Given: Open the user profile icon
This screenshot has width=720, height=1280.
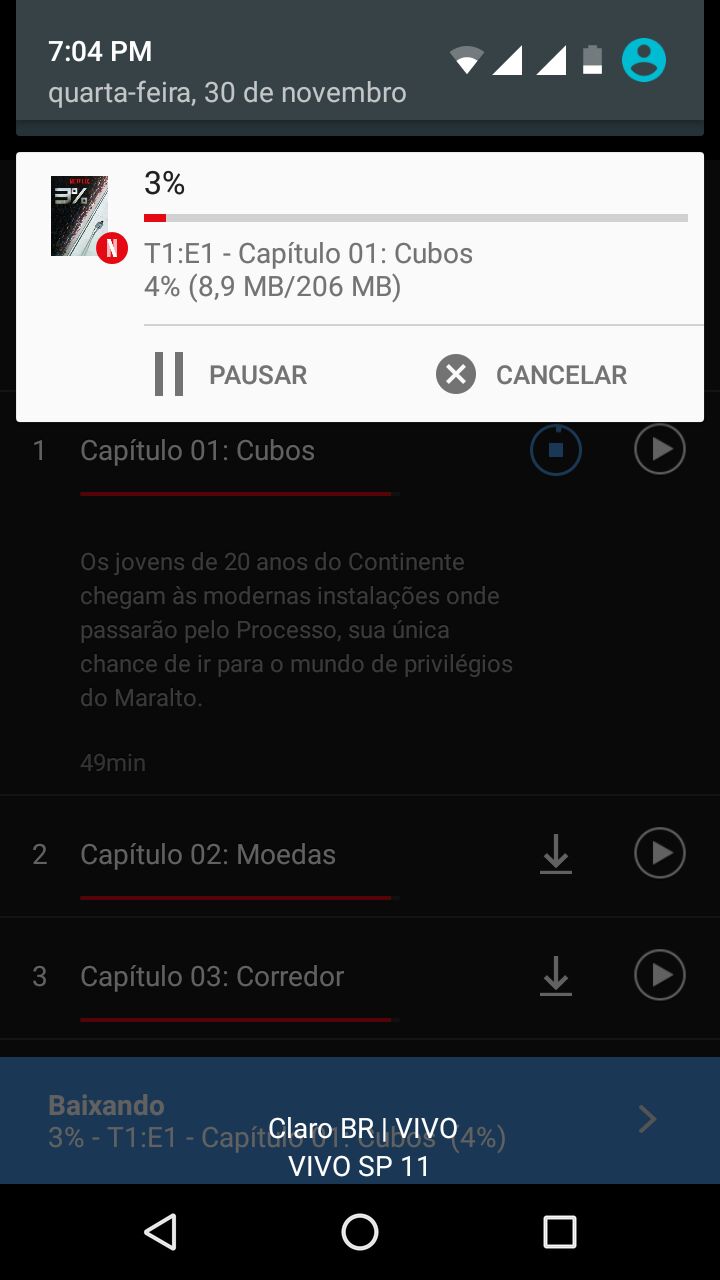Looking at the screenshot, I should point(643,60).
